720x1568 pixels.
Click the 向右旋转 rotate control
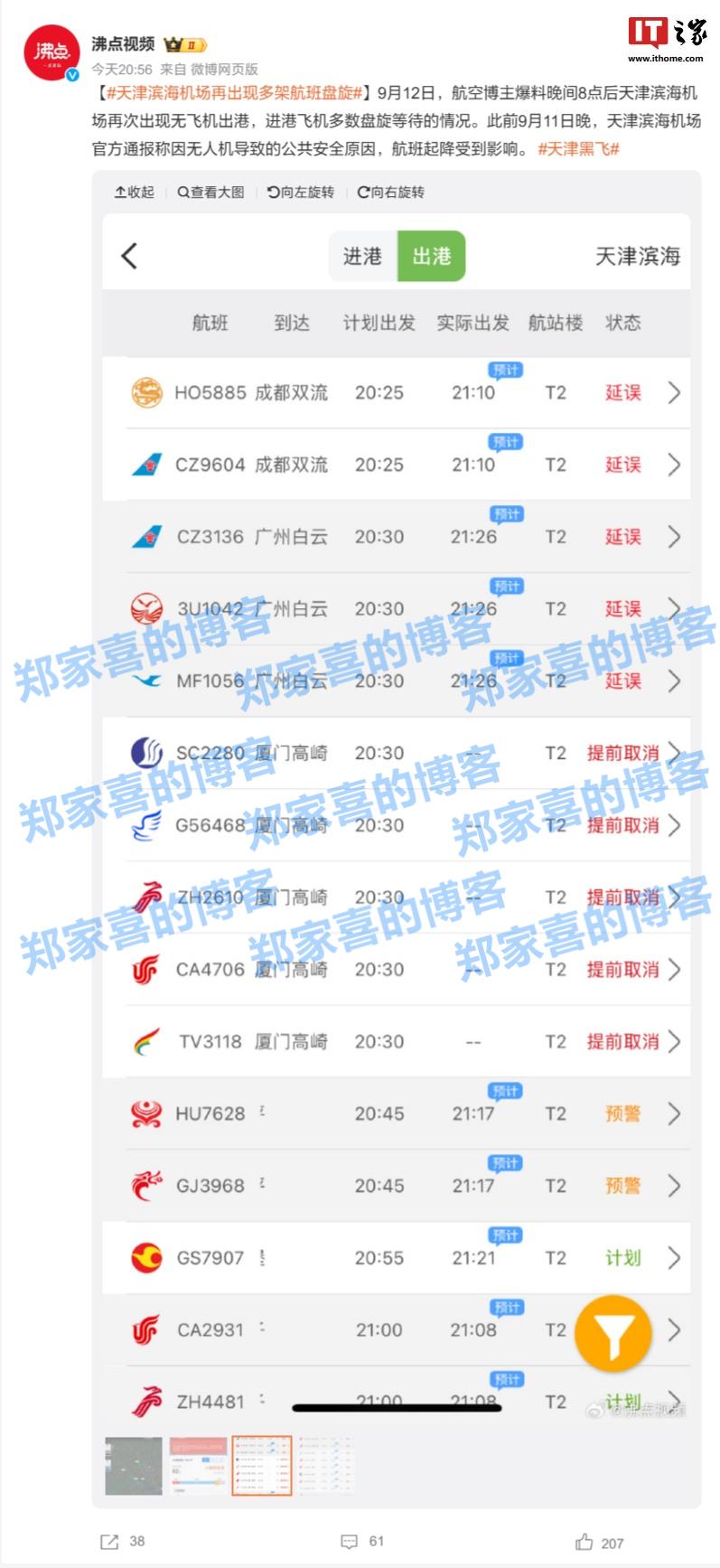pos(392,192)
